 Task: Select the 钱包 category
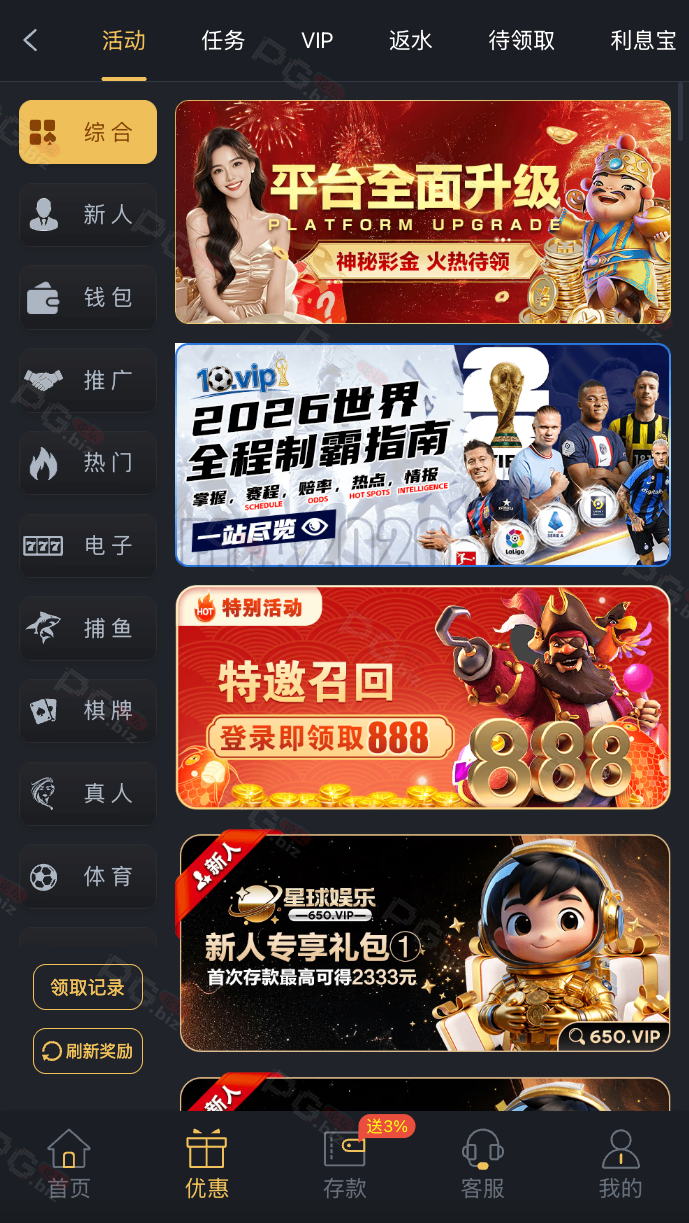click(x=88, y=298)
